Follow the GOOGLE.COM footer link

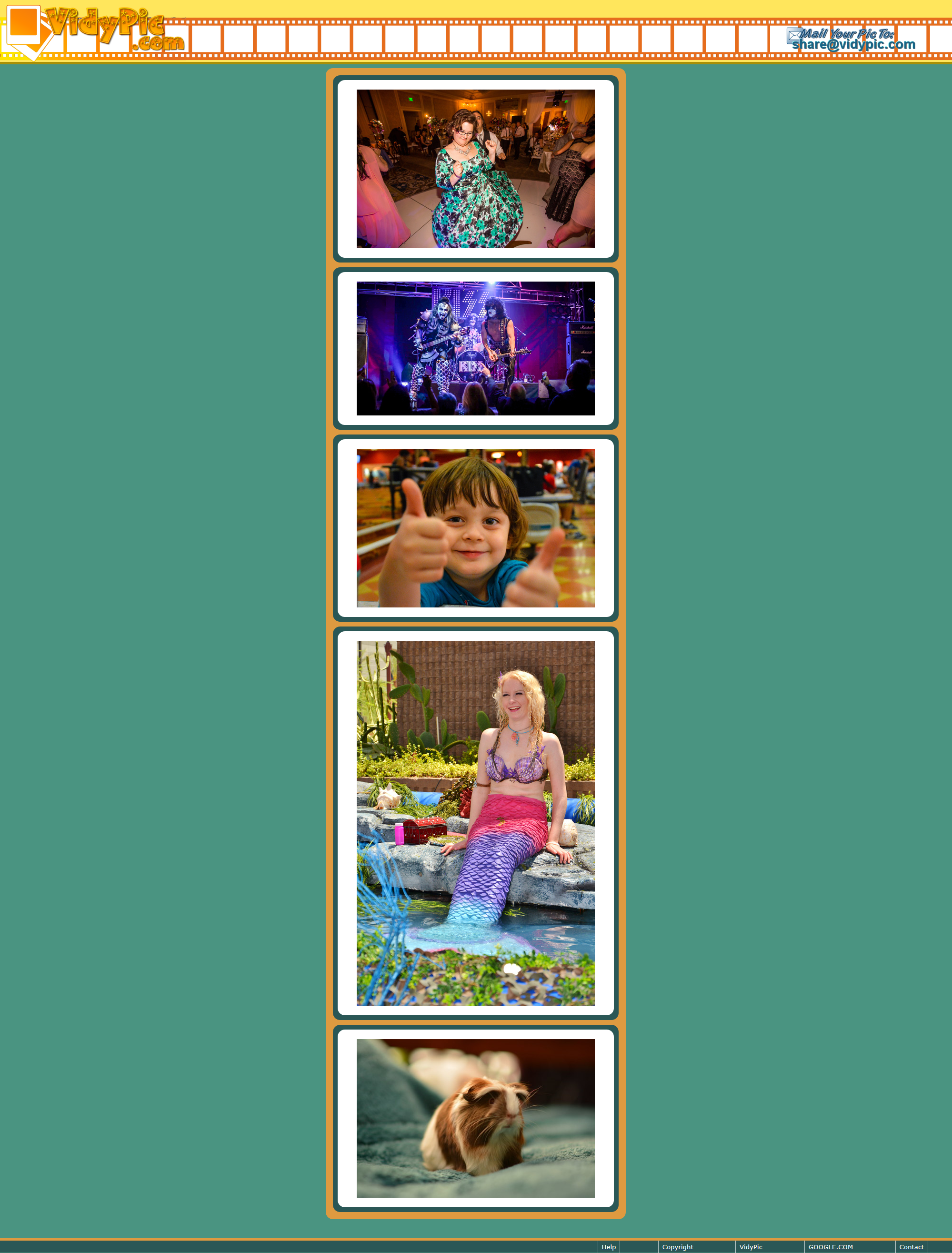(x=830, y=1247)
